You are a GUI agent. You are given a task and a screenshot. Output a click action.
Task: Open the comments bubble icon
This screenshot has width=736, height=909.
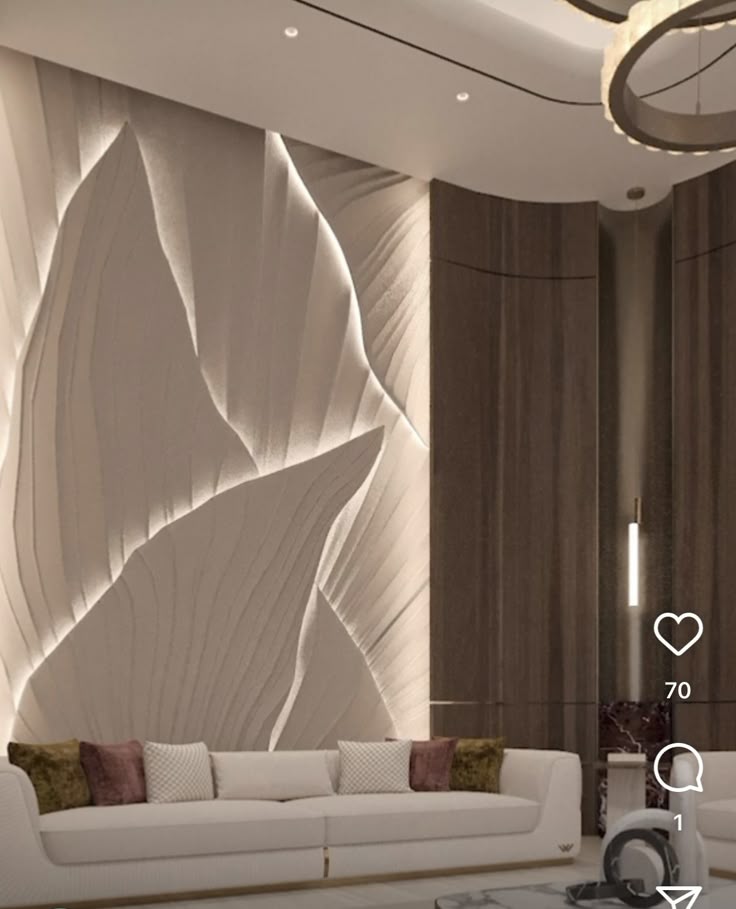[678, 769]
